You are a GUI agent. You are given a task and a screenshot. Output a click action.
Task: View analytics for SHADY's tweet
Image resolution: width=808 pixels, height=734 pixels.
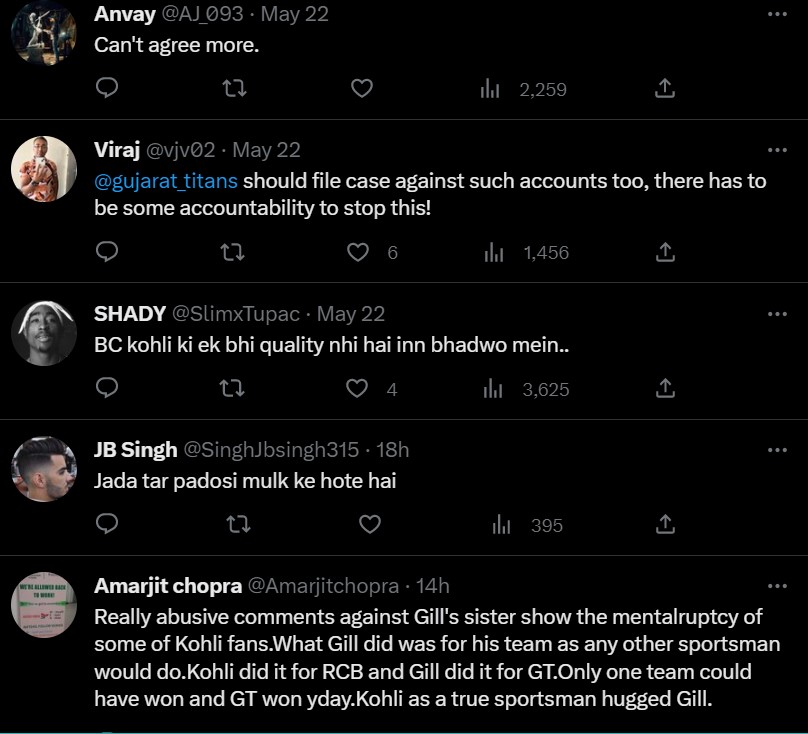point(492,388)
